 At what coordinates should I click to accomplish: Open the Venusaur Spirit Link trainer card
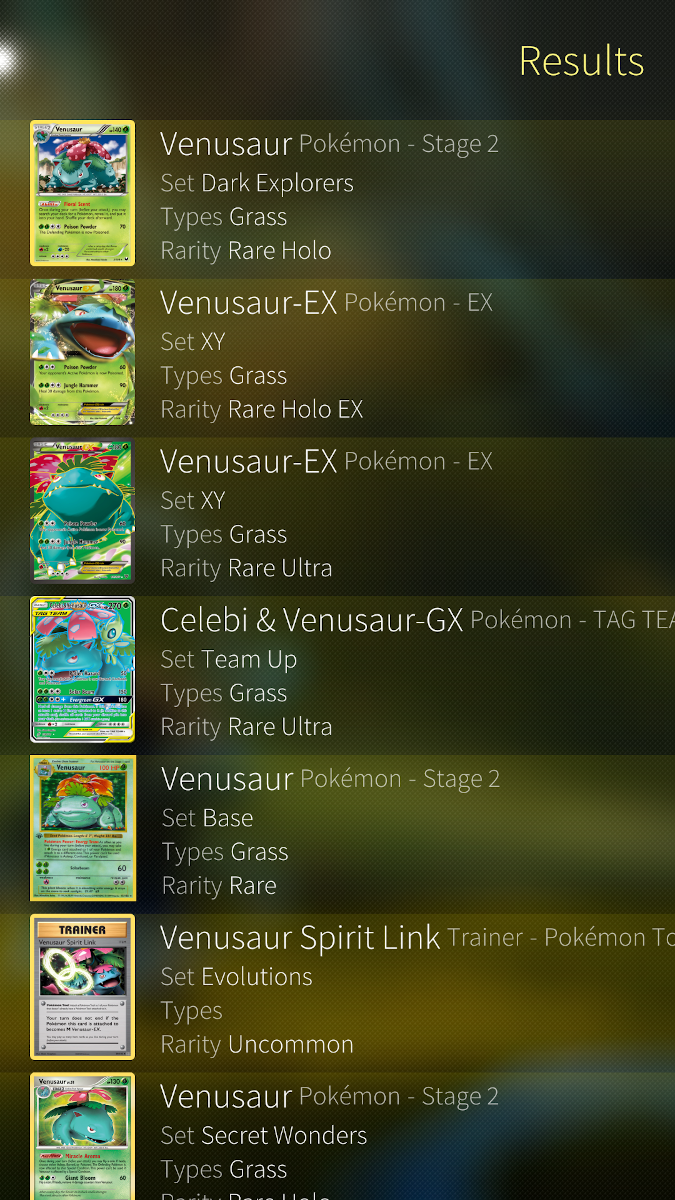337,991
